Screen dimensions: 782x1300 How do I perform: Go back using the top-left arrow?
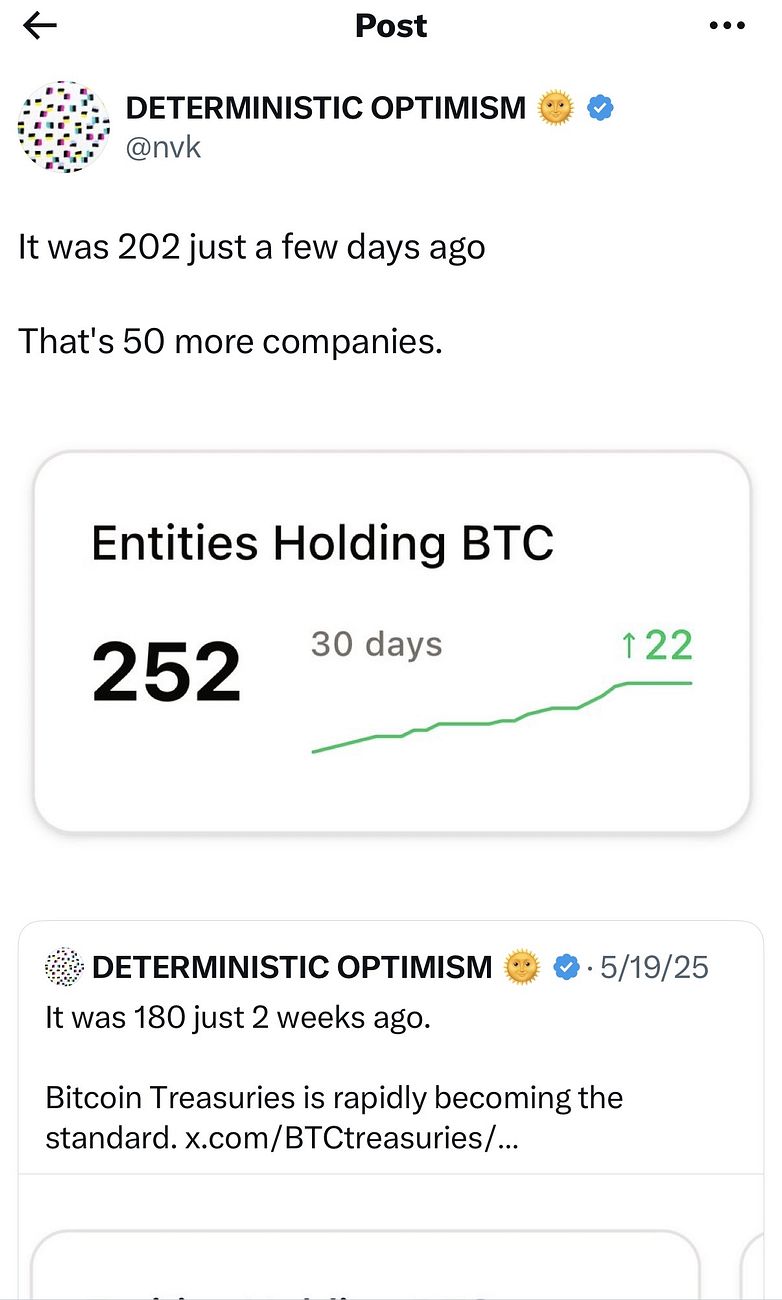[39, 26]
